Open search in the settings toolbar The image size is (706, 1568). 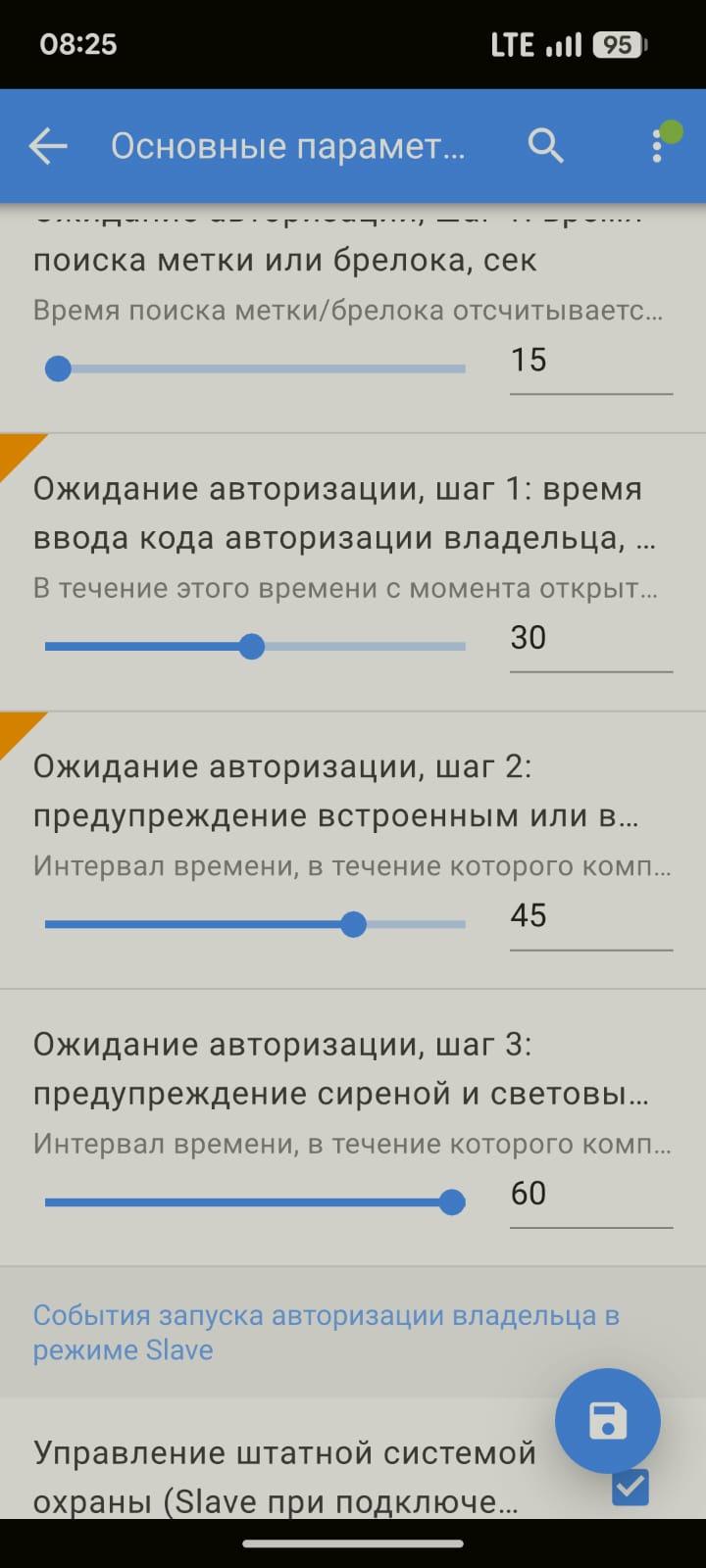545,146
